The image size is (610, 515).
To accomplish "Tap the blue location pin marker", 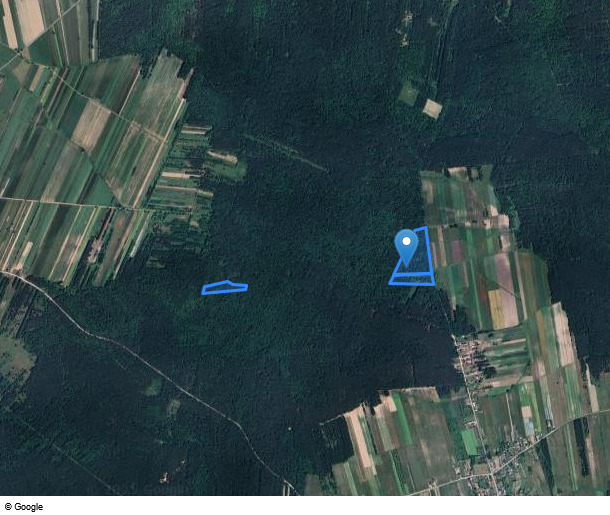I will click(406, 245).
